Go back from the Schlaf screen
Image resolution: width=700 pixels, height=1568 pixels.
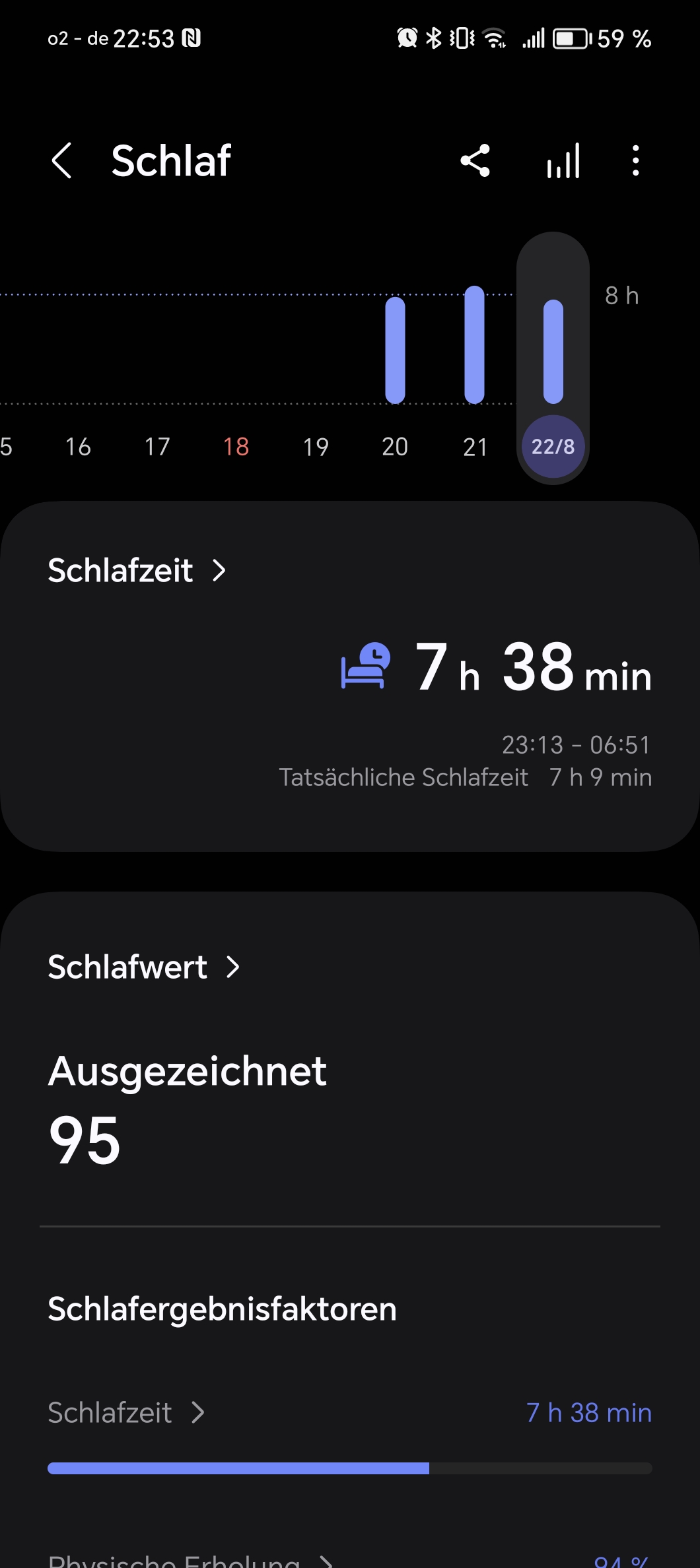[x=62, y=160]
